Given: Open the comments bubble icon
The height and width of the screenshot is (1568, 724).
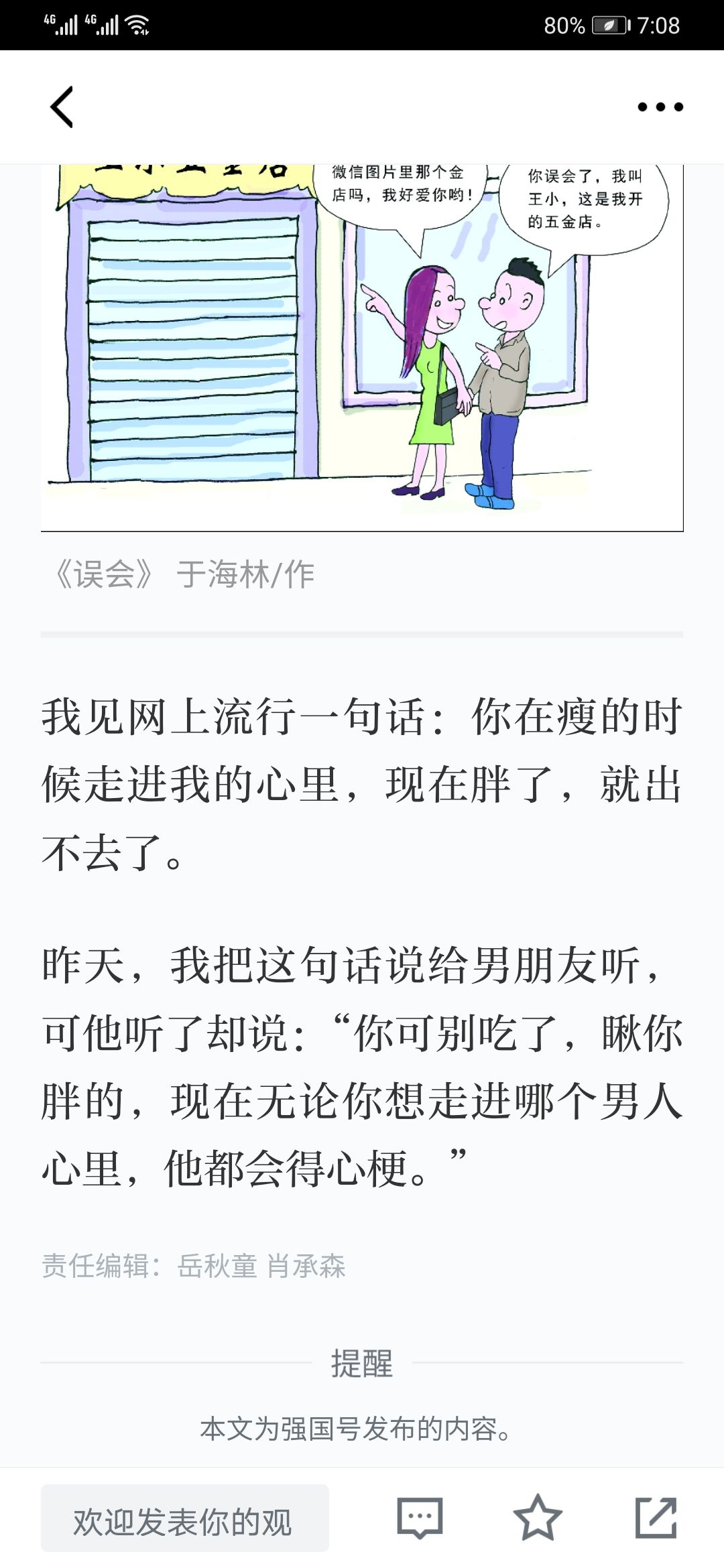Looking at the screenshot, I should [x=420, y=1518].
